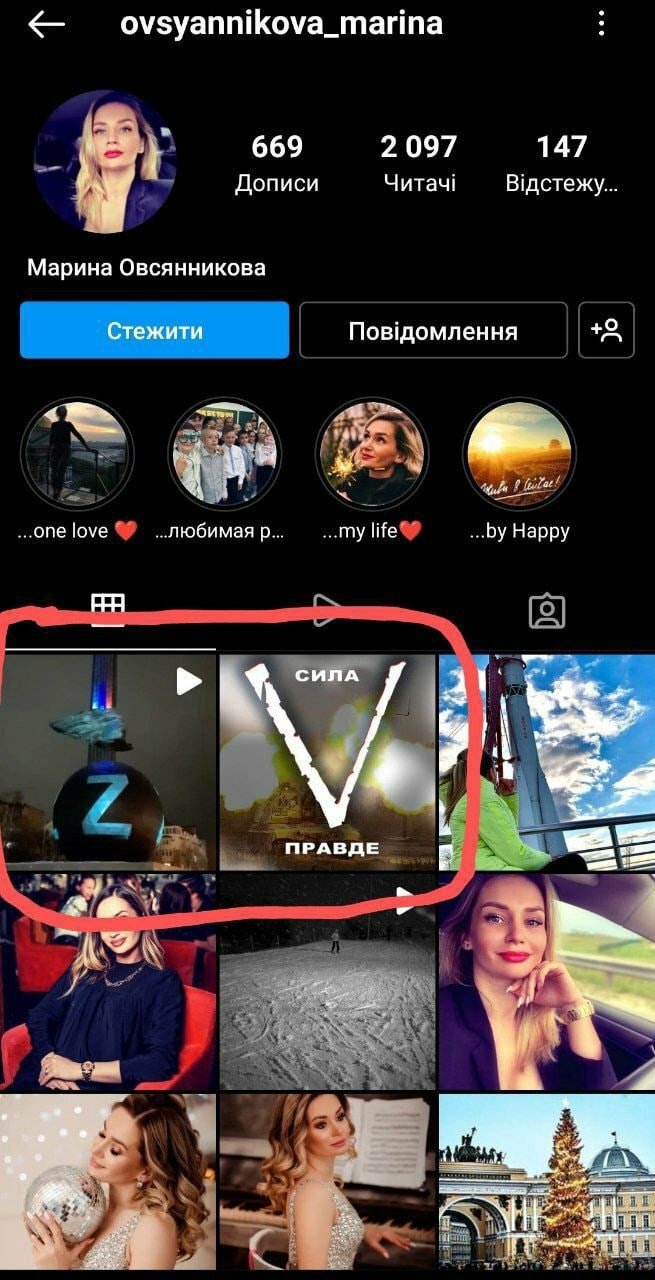The width and height of the screenshot is (655, 1280).
Task: Open the profile picture
Action: click(x=104, y=162)
